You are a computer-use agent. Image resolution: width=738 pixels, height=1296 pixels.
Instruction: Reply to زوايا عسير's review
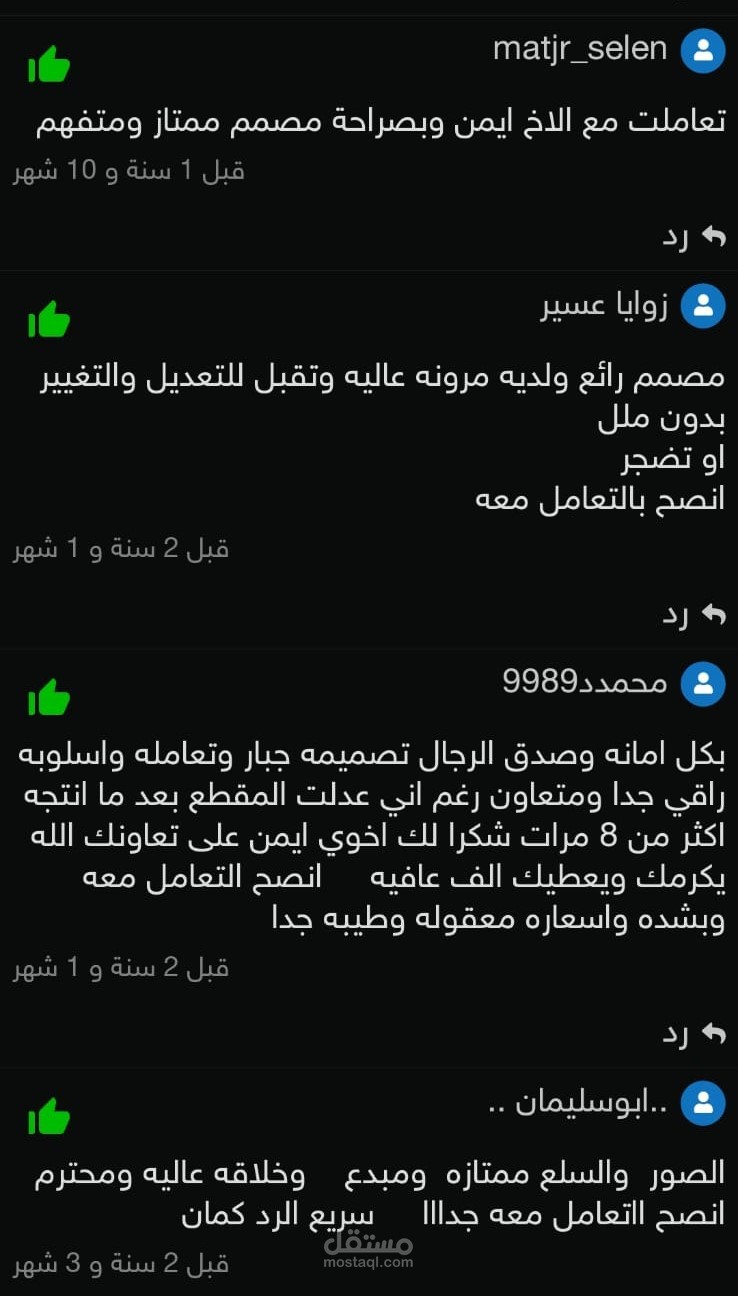click(x=693, y=615)
